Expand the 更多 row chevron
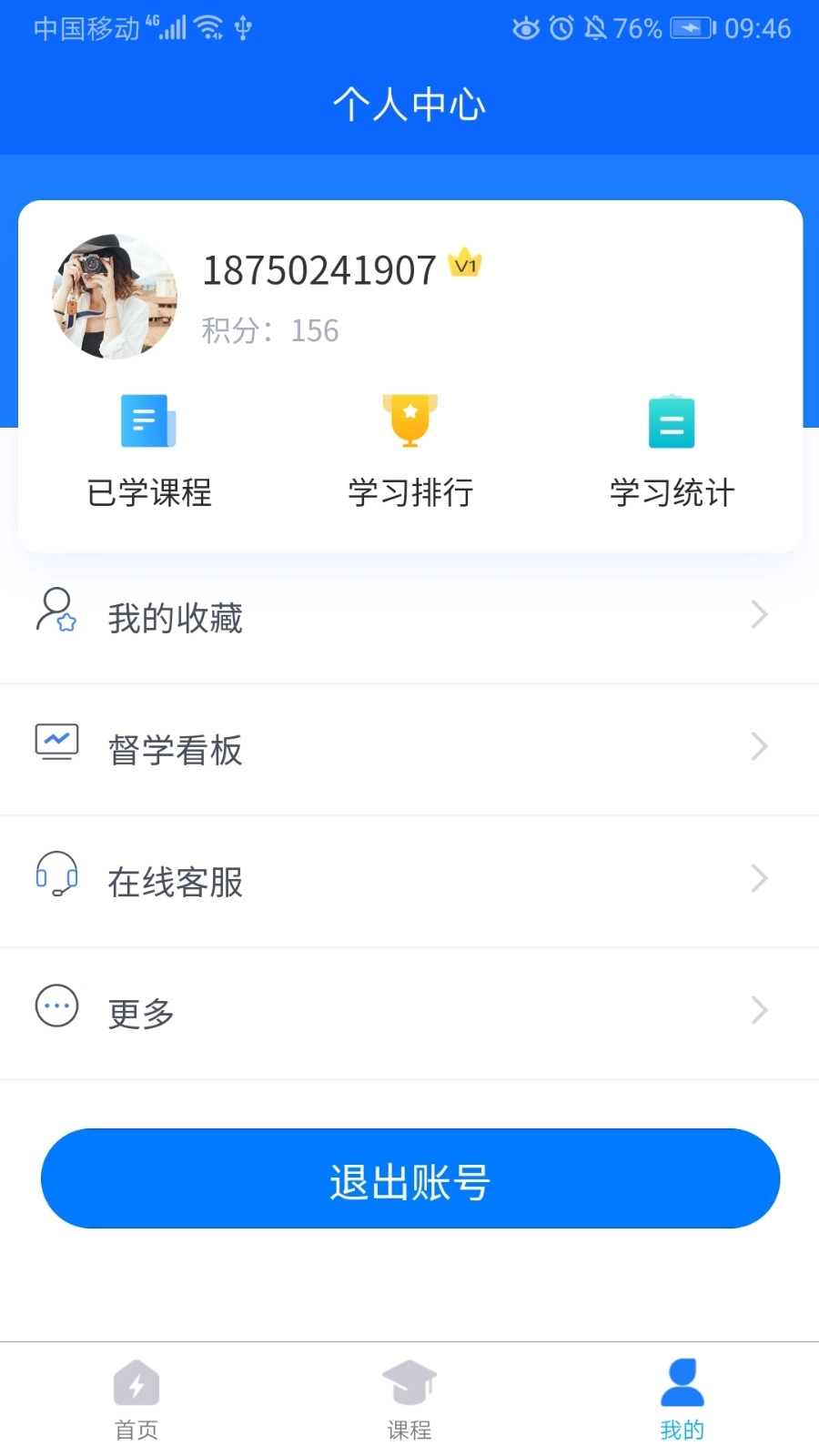819x1456 pixels. 760,1010
